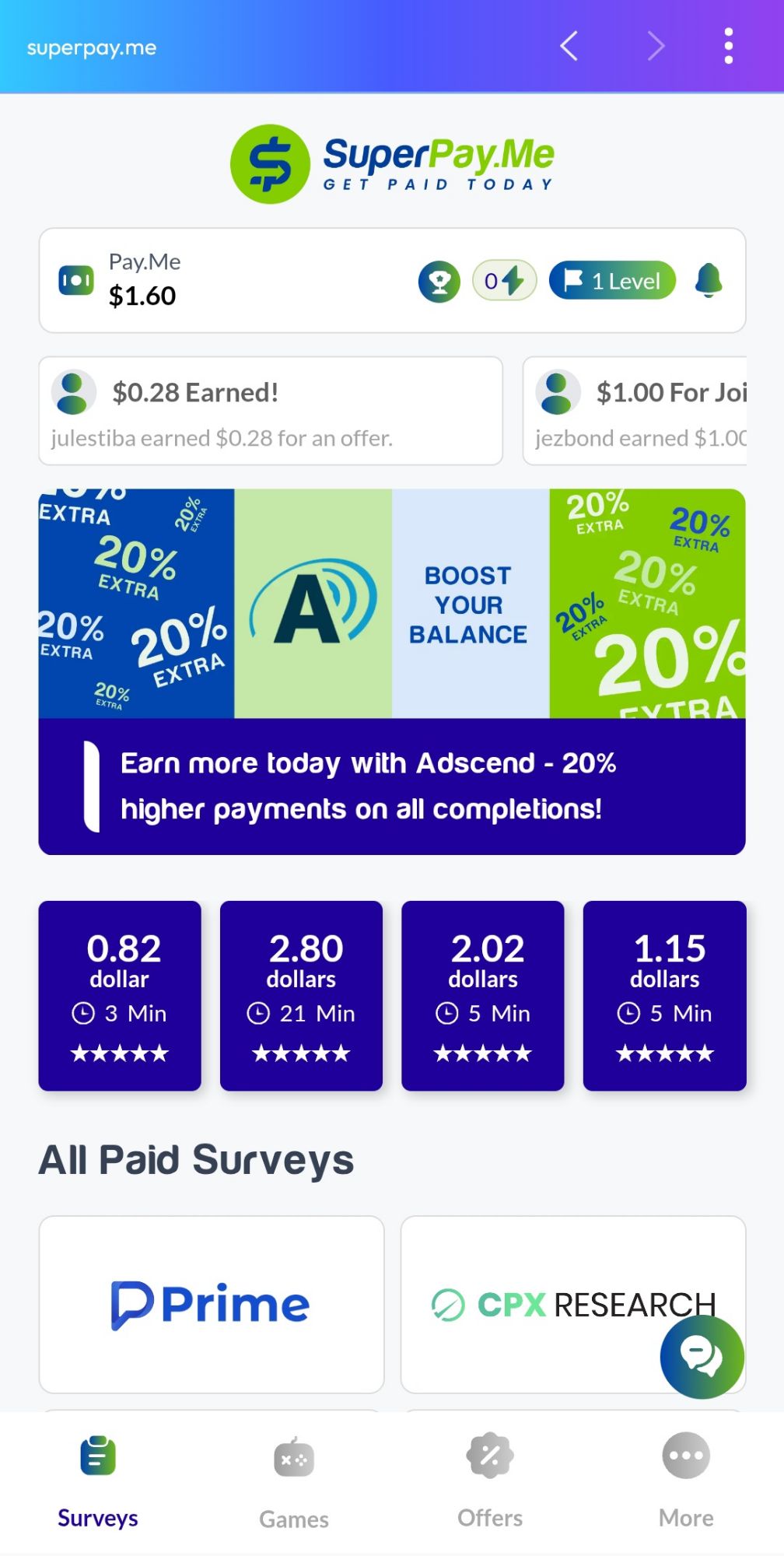
Task: Select the trophy achievements icon
Action: pos(439,281)
